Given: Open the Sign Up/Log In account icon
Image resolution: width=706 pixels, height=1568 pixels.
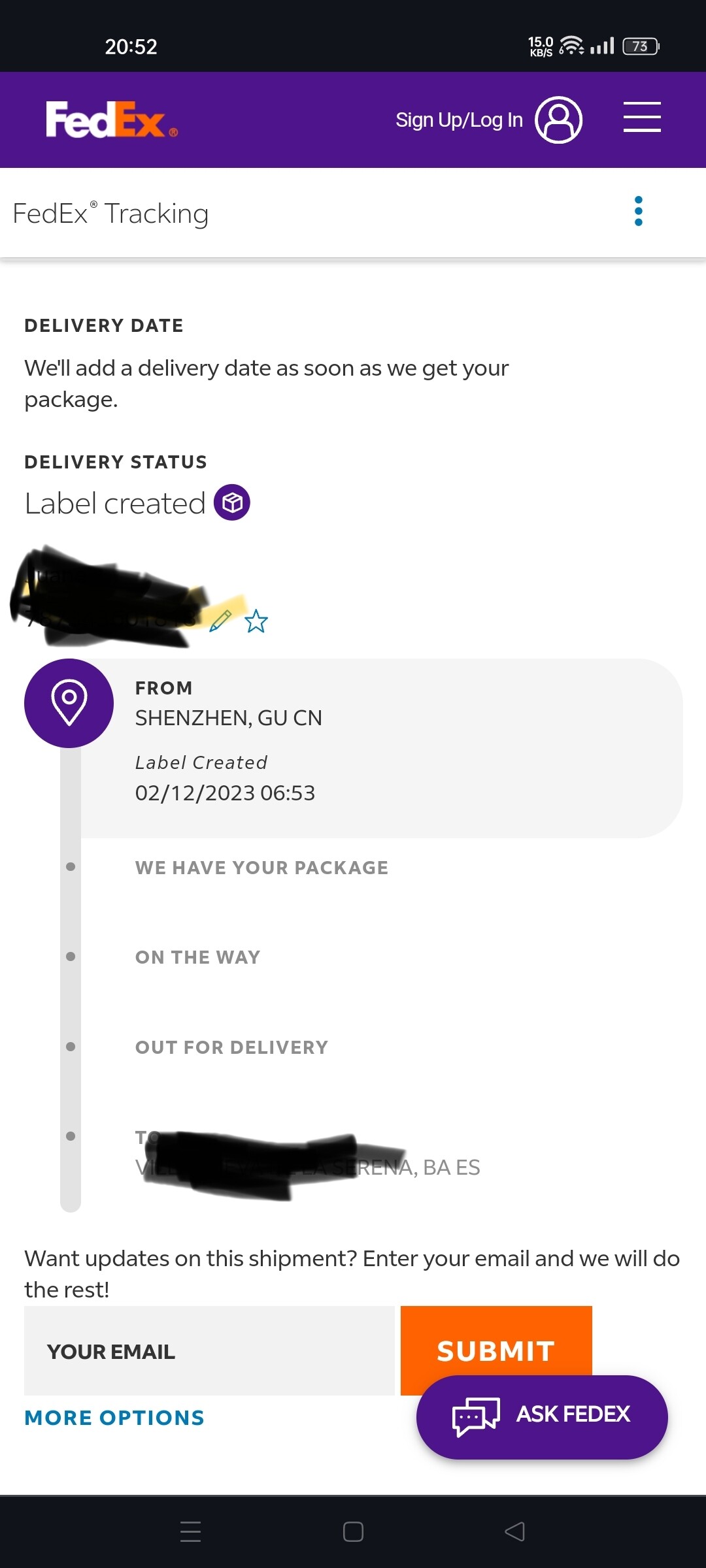Looking at the screenshot, I should [558, 120].
